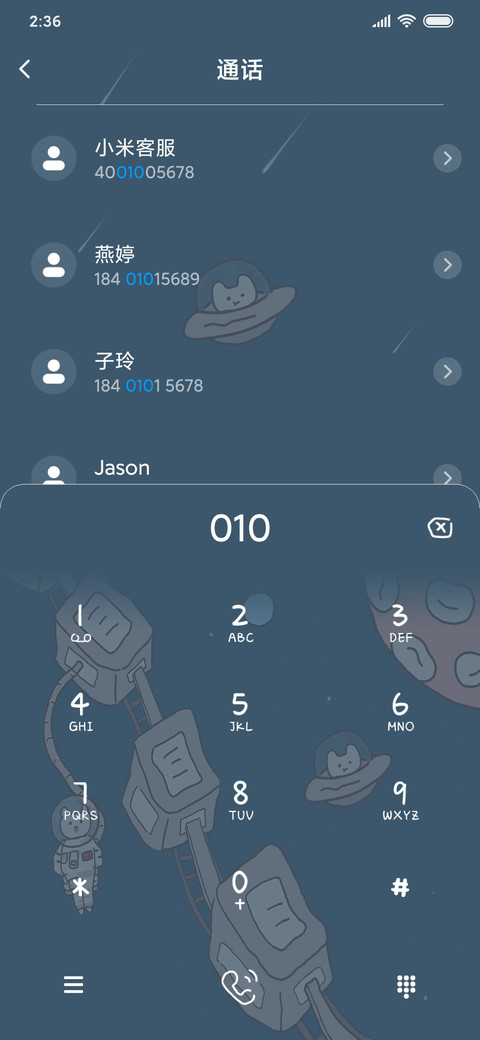480x1040 pixels.
Task: Tap the 8 TUV key
Action: tap(240, 801)
